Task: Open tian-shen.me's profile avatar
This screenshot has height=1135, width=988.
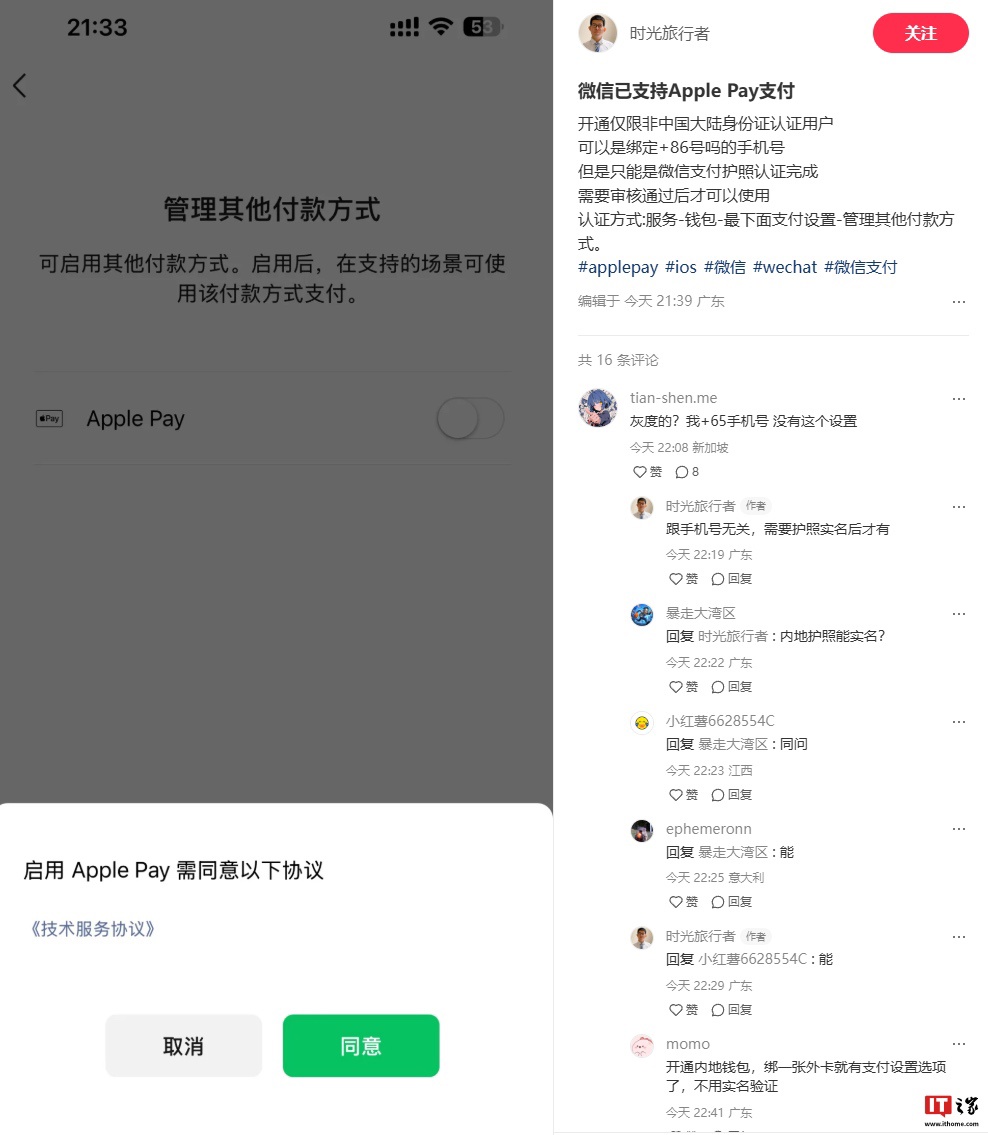Action: point(598,408)
